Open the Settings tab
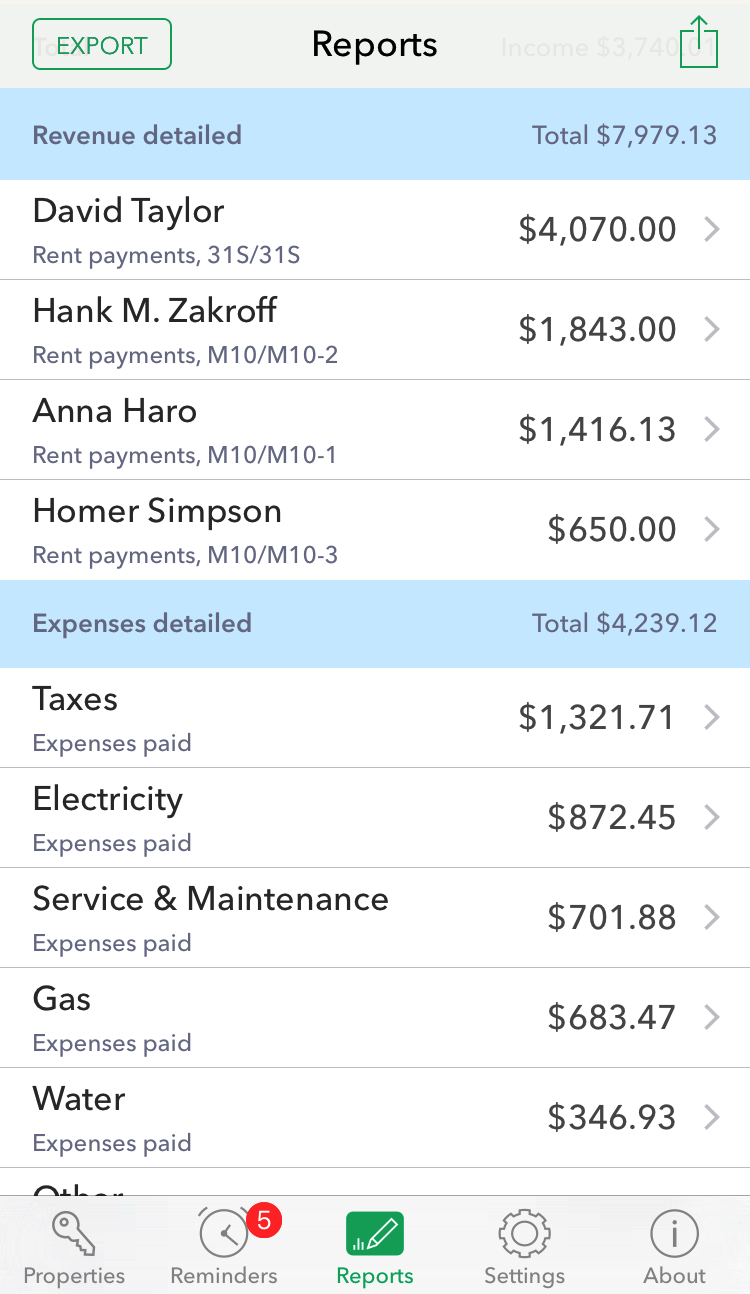This screenshot has width=750, height=1294. [524, 1247]
